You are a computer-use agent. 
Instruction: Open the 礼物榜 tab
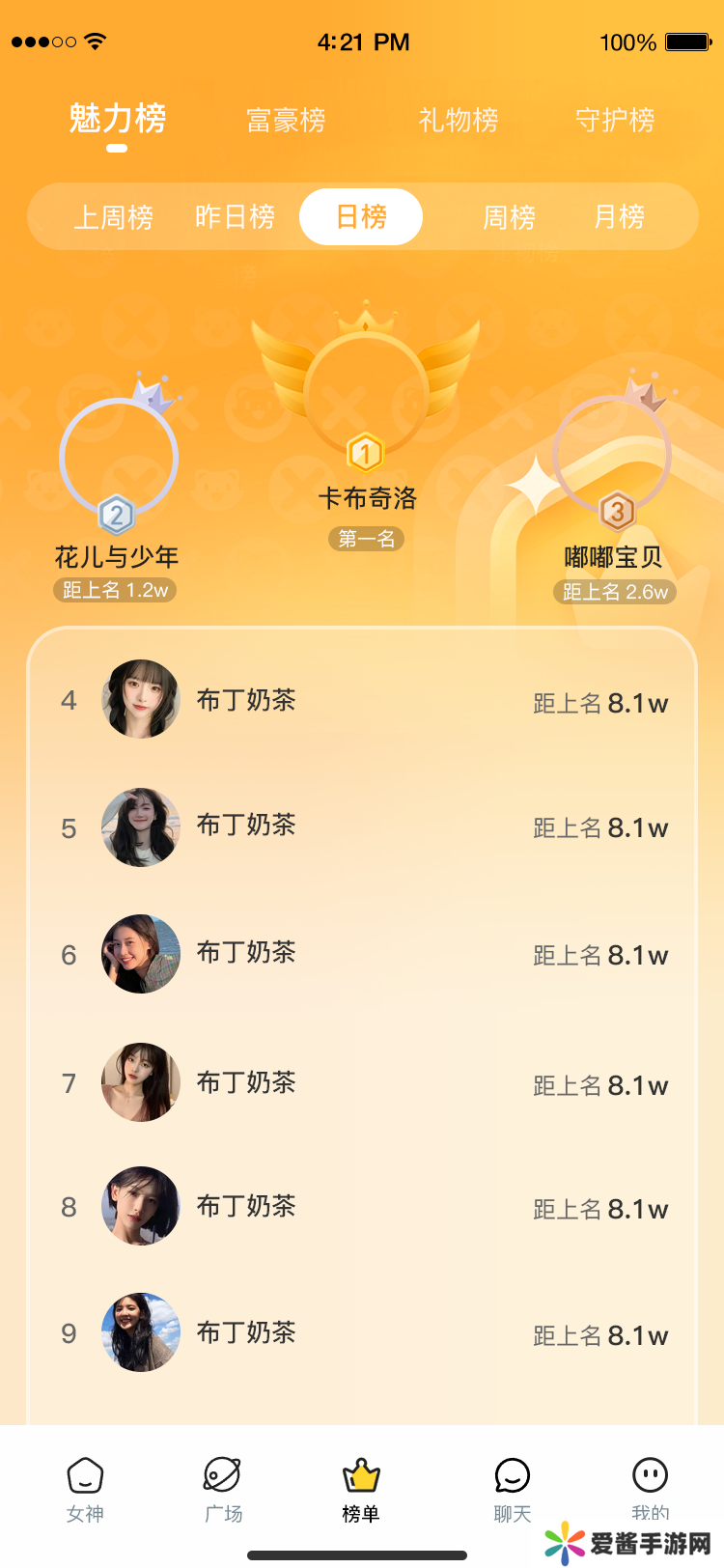tap(459, 121)
